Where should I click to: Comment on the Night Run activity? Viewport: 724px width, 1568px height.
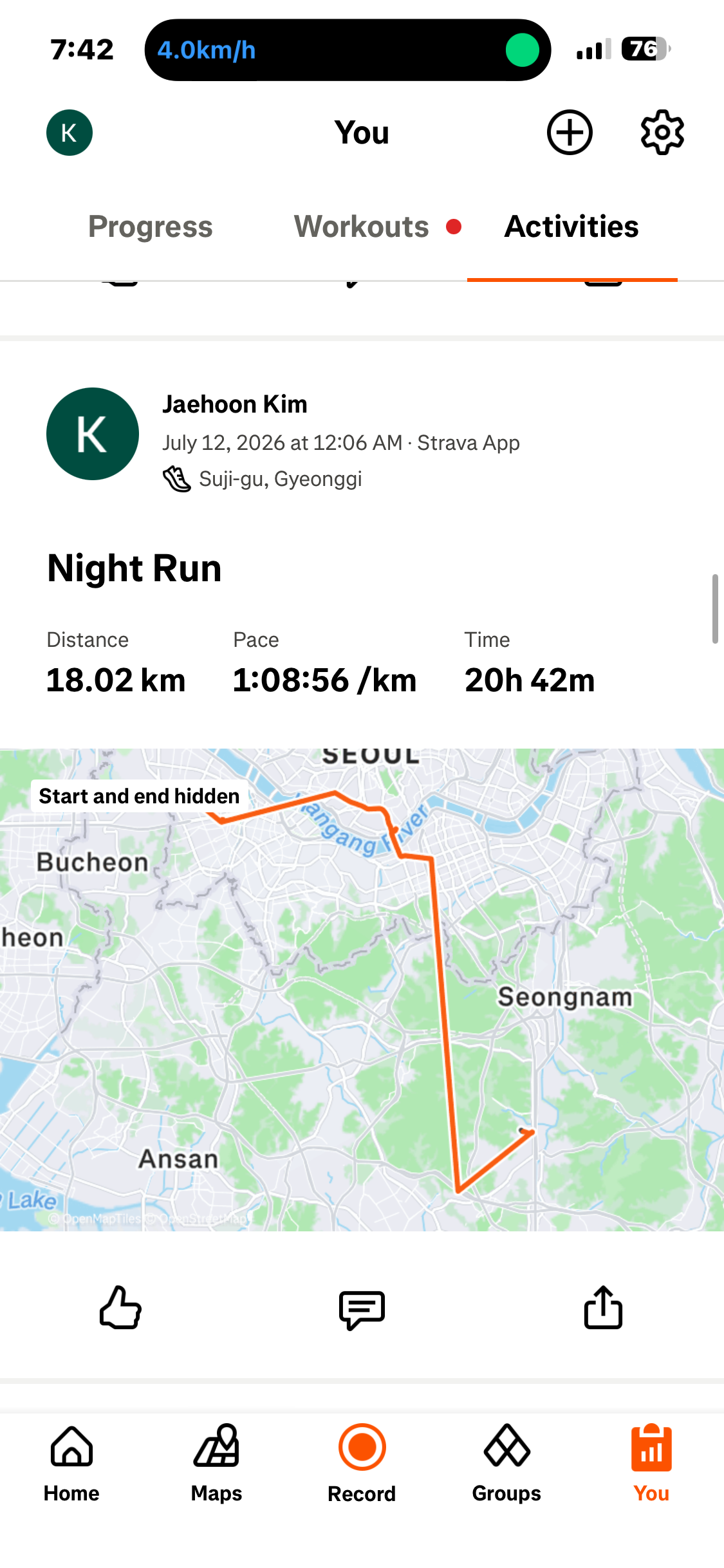click(x=362, y=1309)
